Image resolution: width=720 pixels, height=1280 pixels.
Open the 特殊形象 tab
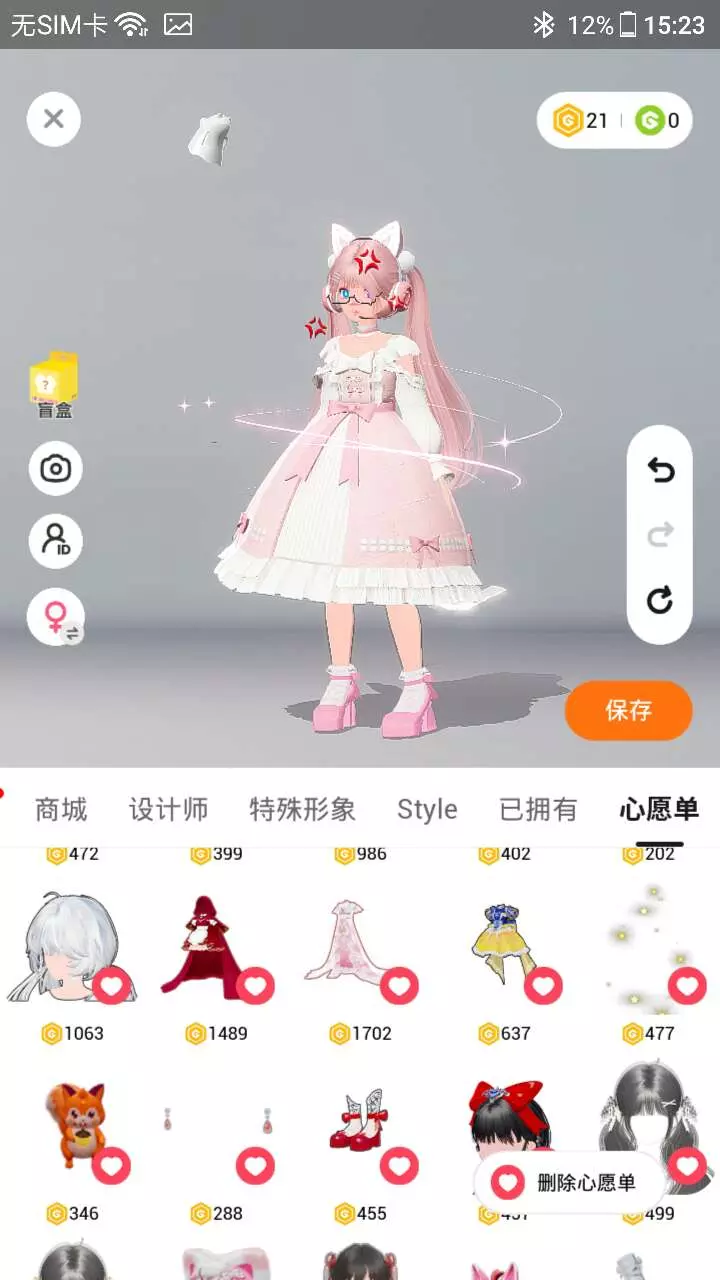(302, 809)
